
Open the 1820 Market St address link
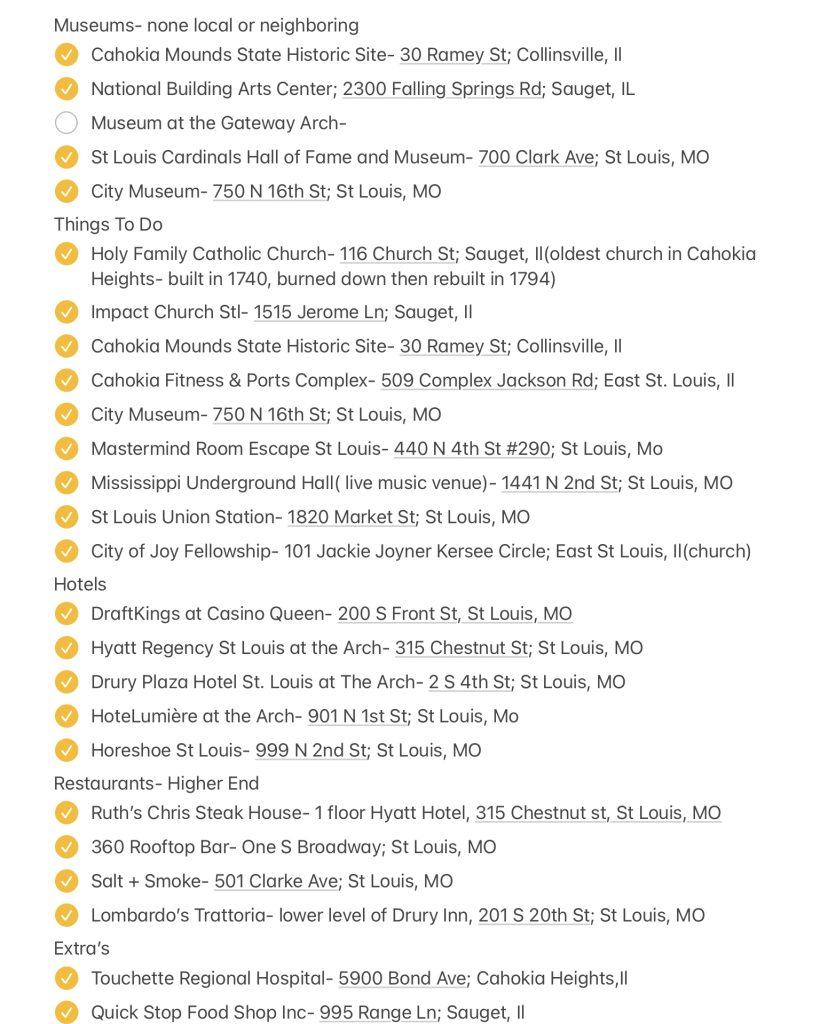(x=350, y=517)
